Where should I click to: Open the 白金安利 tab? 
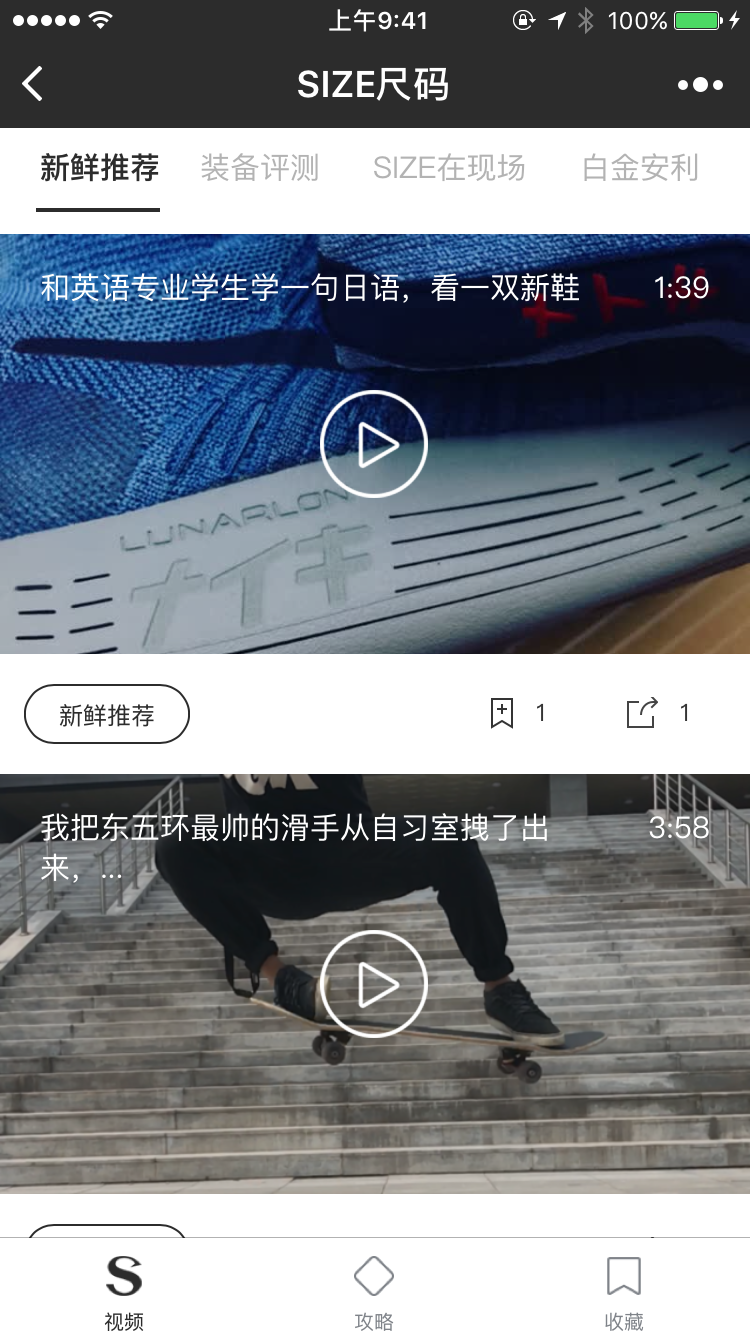click(640, 168)
